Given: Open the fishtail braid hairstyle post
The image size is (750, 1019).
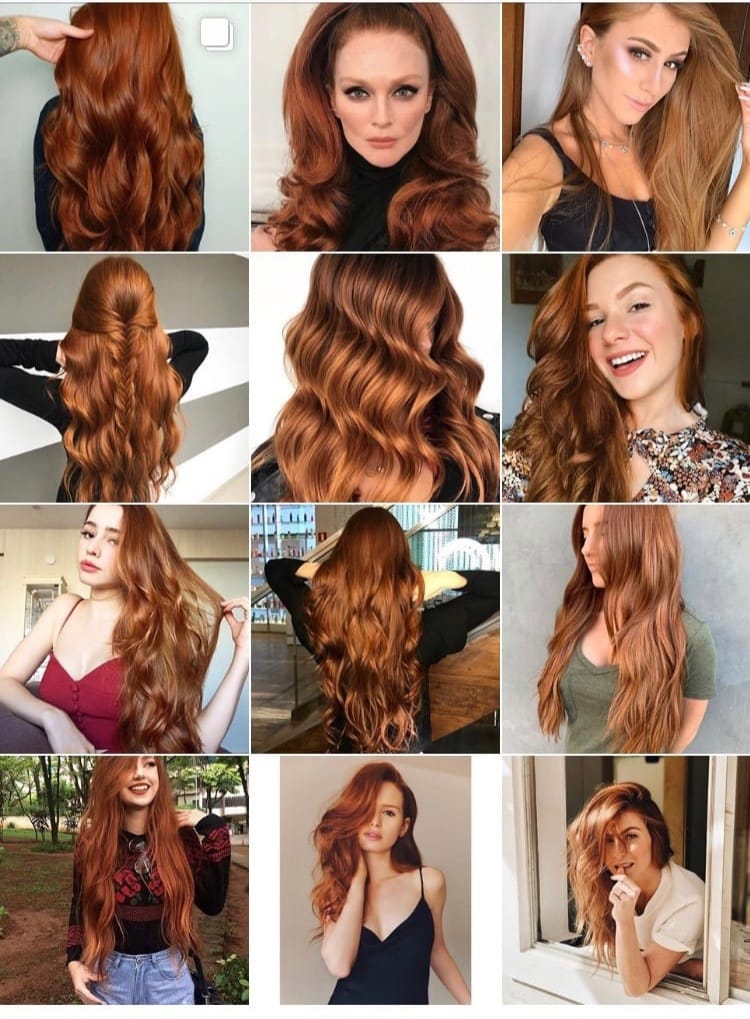Looking at the screenshot, I should coord(124,377).
